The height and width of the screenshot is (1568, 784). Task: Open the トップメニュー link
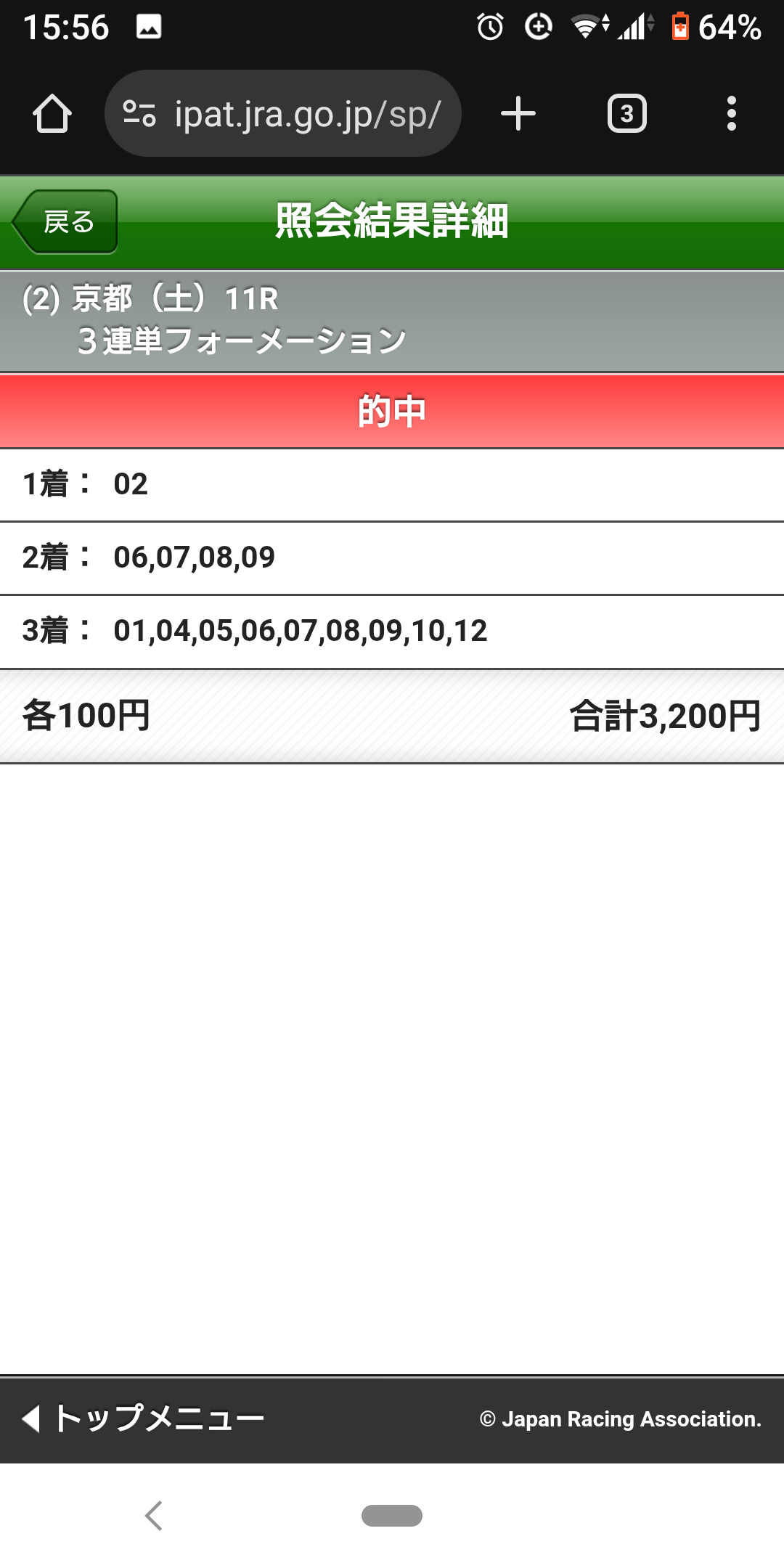click(x=145, y=1418)
